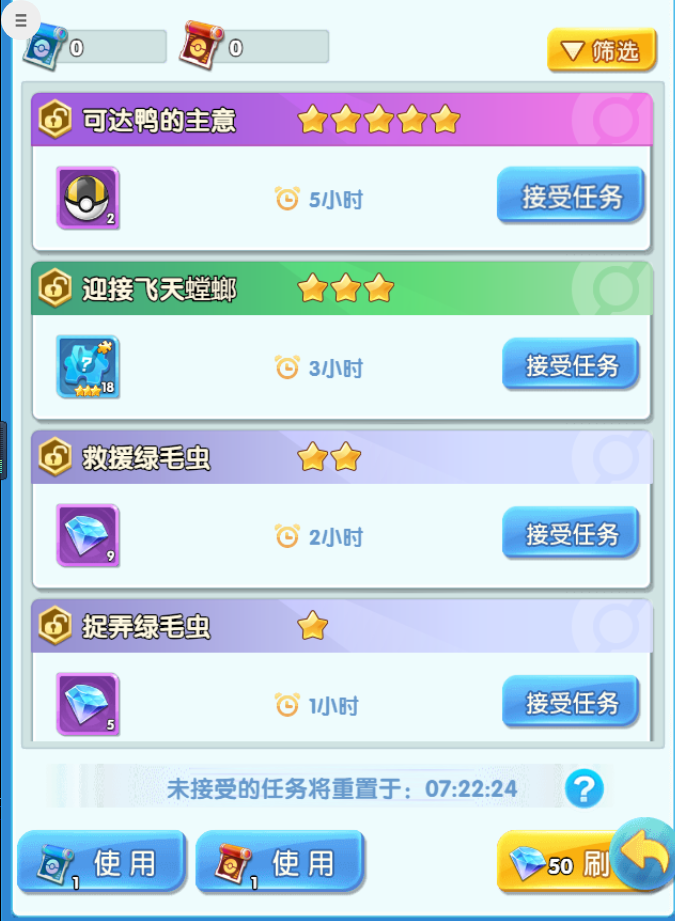
Task: Open the 筛选 filter dropdown
Action: (602, 50)
